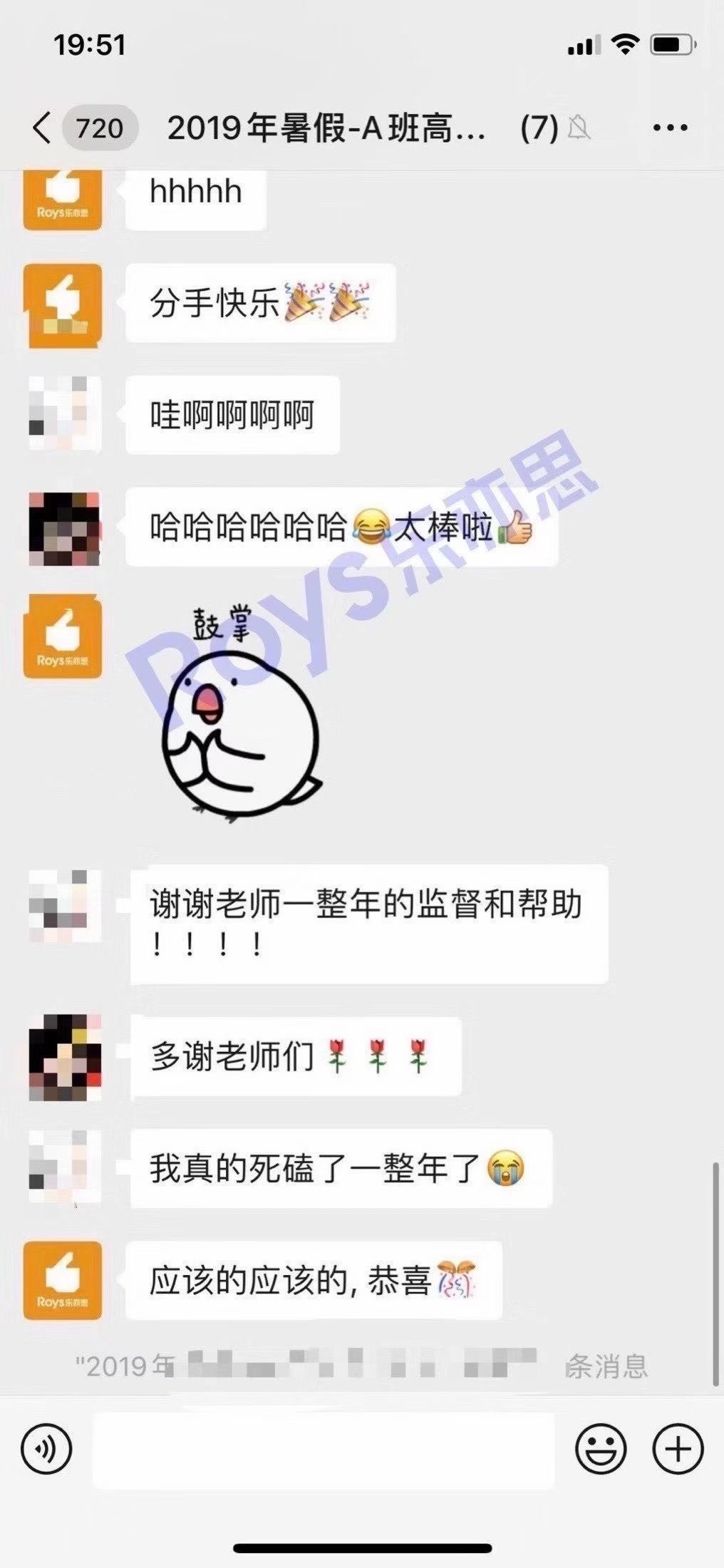View avatar of sender of 分手快乐
The height and width of the screenshot is (1568, 724).
tap(63, 305)
